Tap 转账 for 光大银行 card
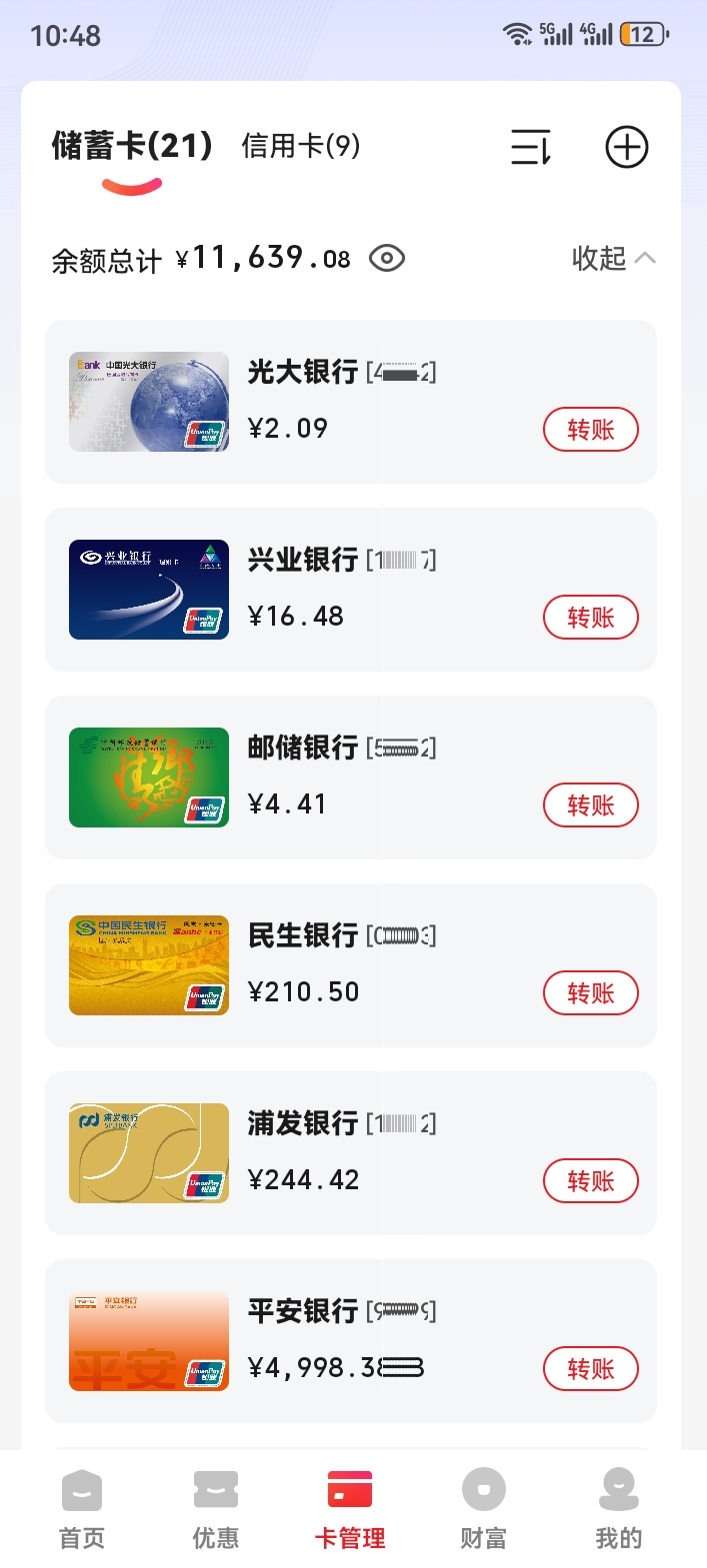 [590, 430]
